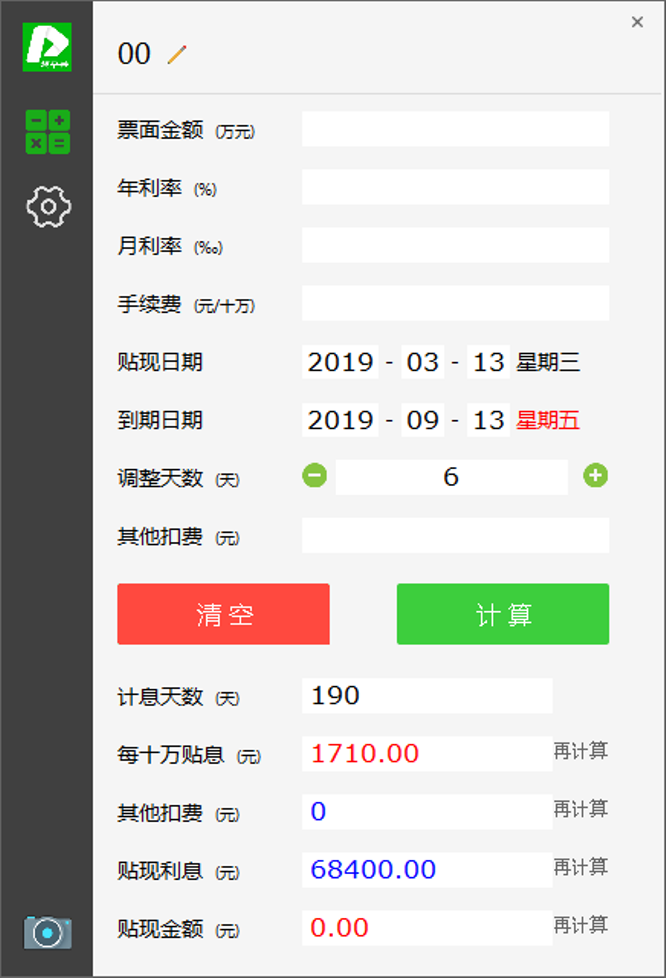Tap the red 清空 button
Image resolution: width=666 pixels, height=978 pixels.
(x=223, y=614)
